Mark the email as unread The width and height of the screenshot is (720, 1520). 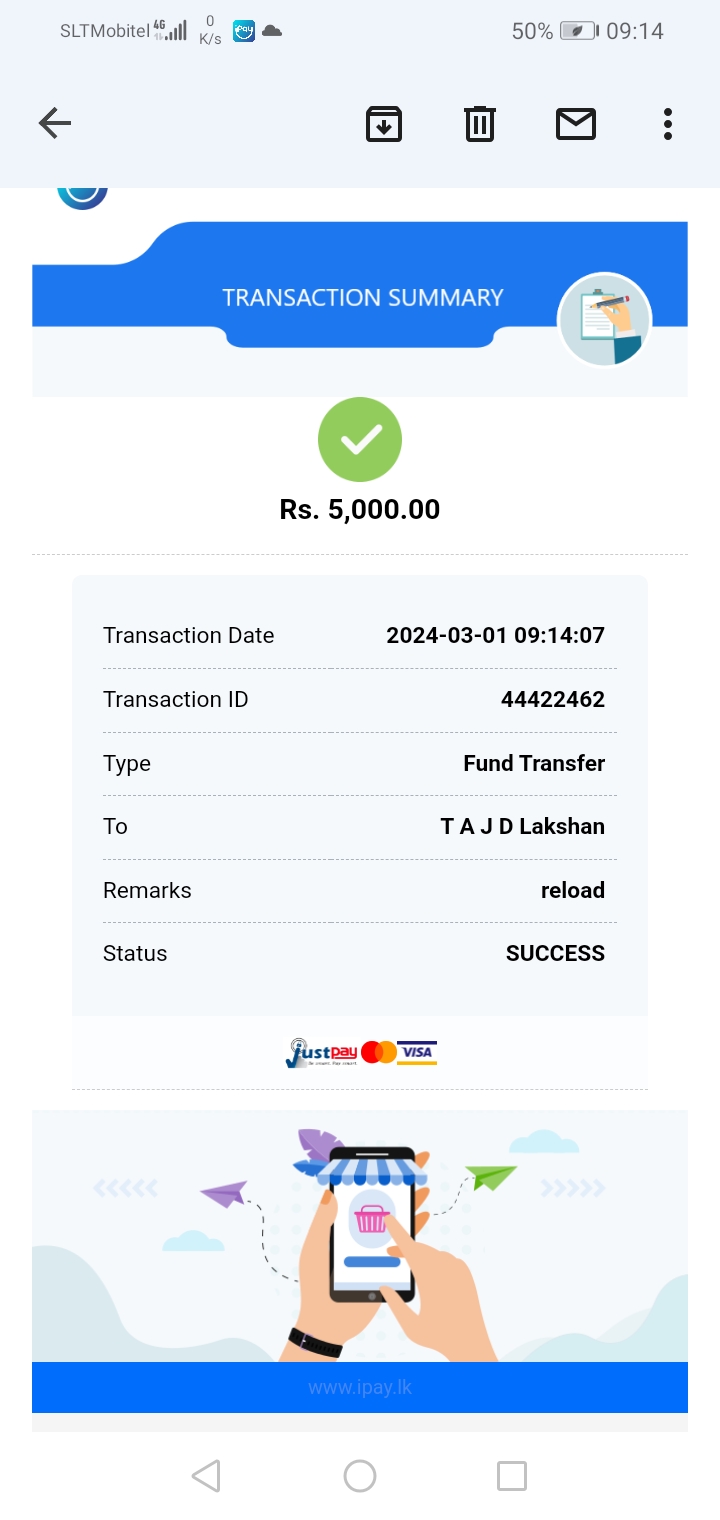pos(576,124)
